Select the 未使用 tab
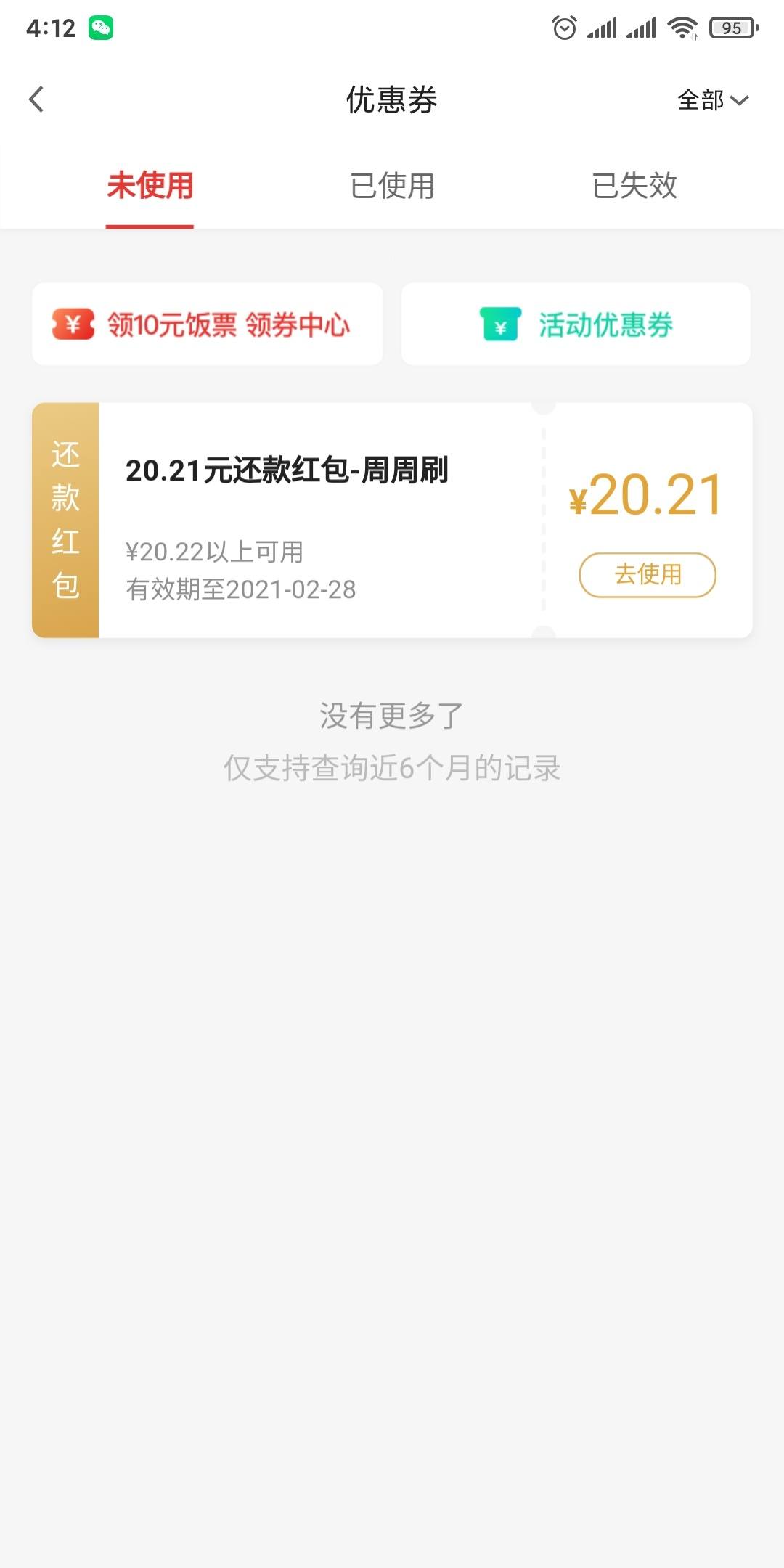 click(x=150, y=186)
